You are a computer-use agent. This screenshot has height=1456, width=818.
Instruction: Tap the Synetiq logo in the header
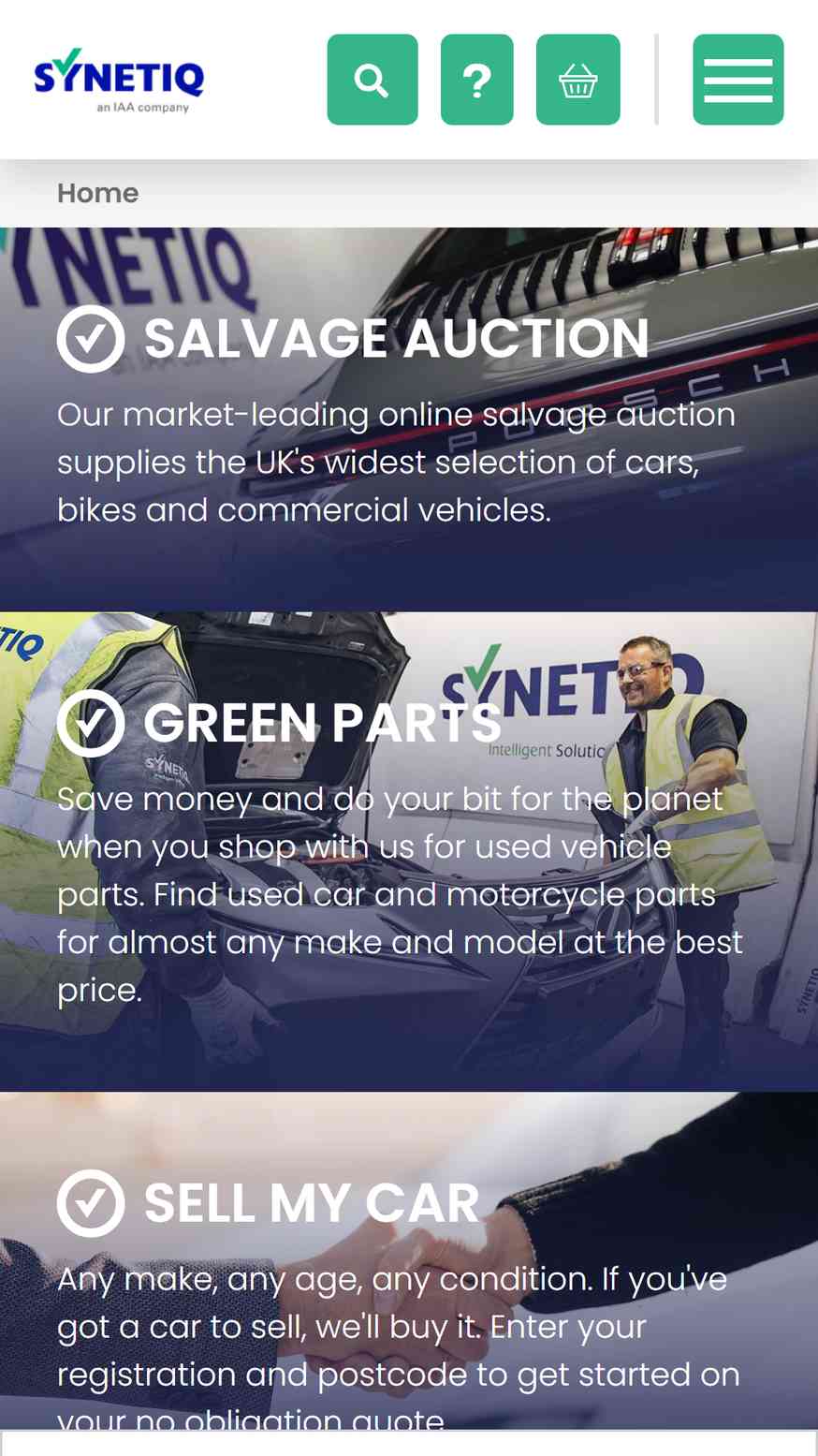tap(119, 80)
